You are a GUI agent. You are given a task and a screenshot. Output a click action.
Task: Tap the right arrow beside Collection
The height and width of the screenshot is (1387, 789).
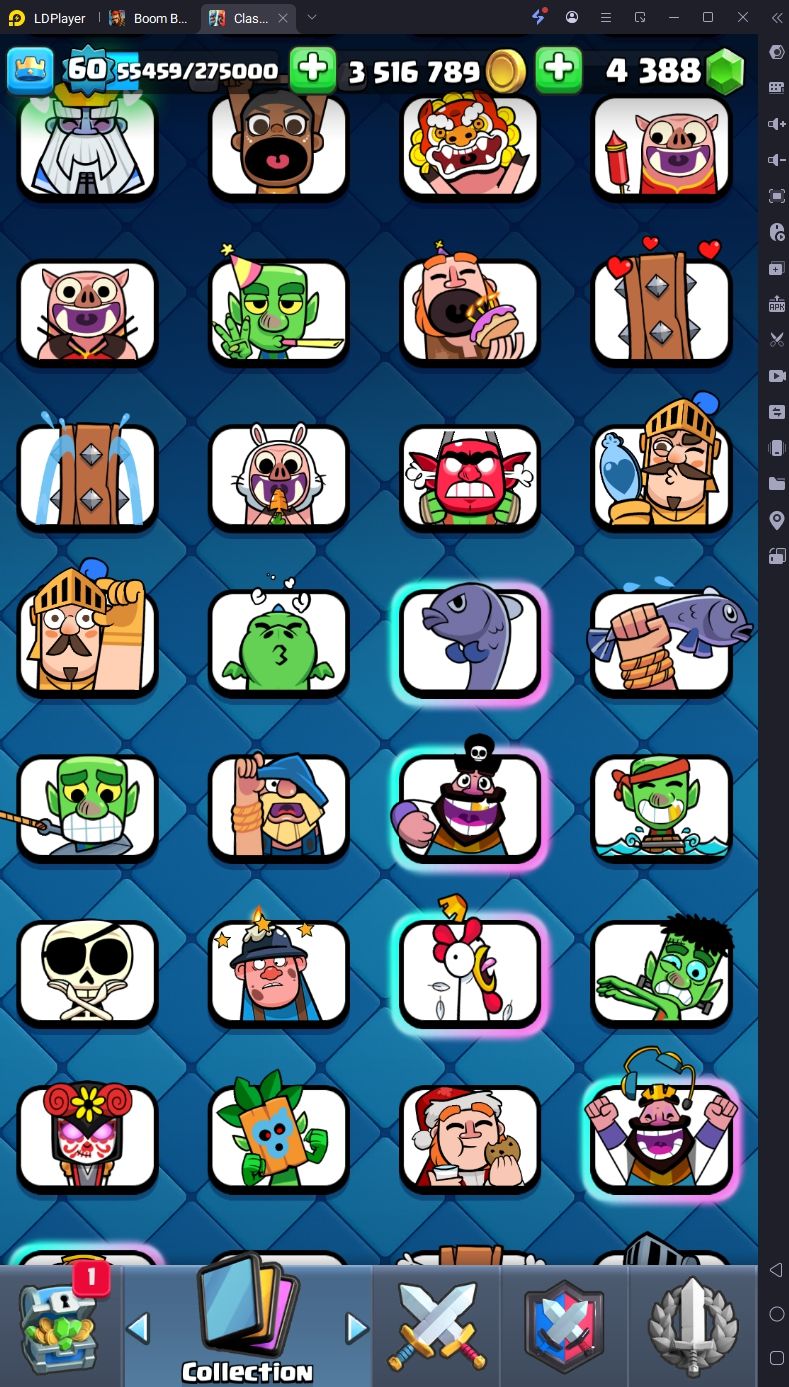point(356,1328)
